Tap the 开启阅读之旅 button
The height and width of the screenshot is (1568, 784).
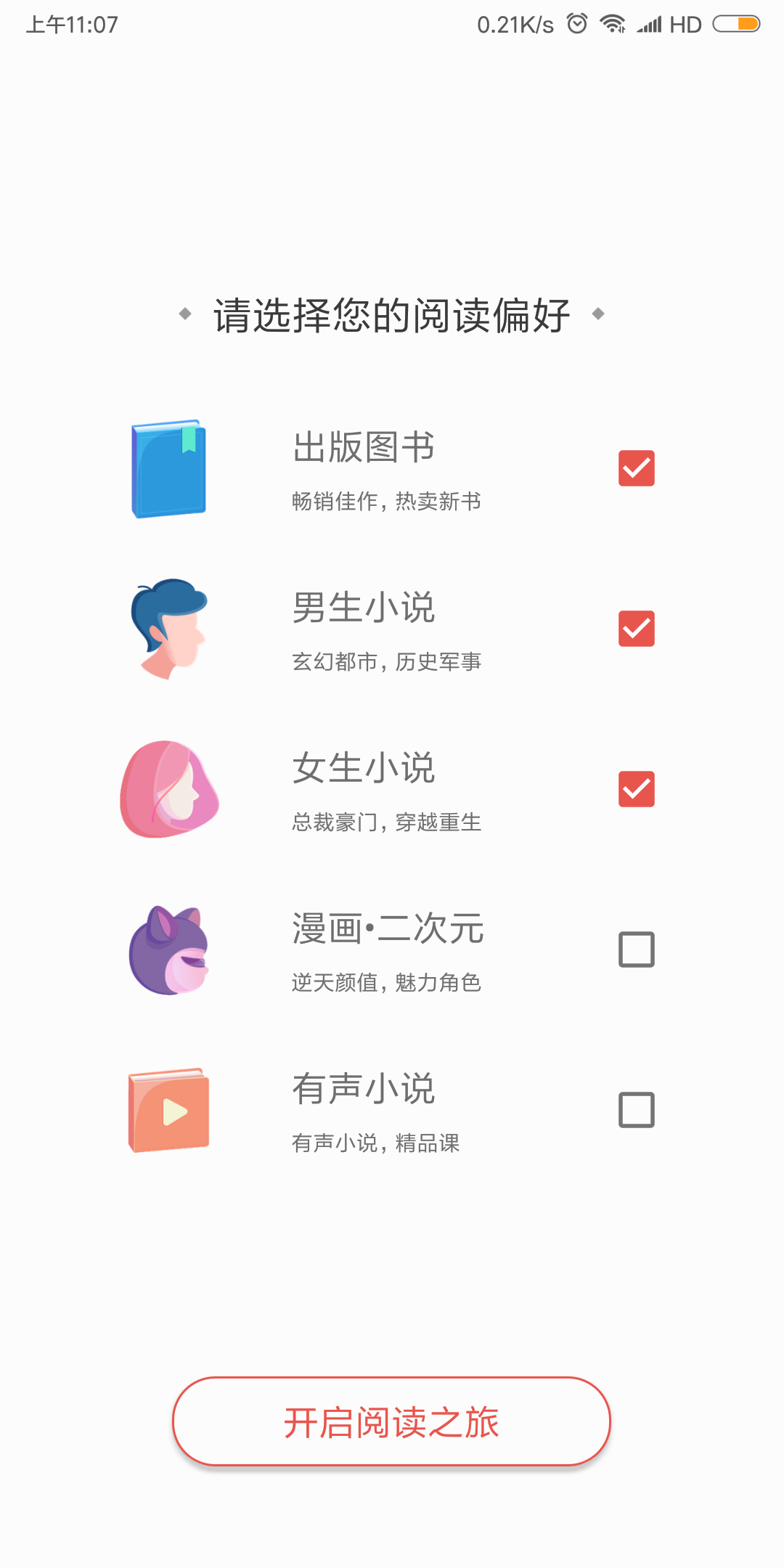391,1421
